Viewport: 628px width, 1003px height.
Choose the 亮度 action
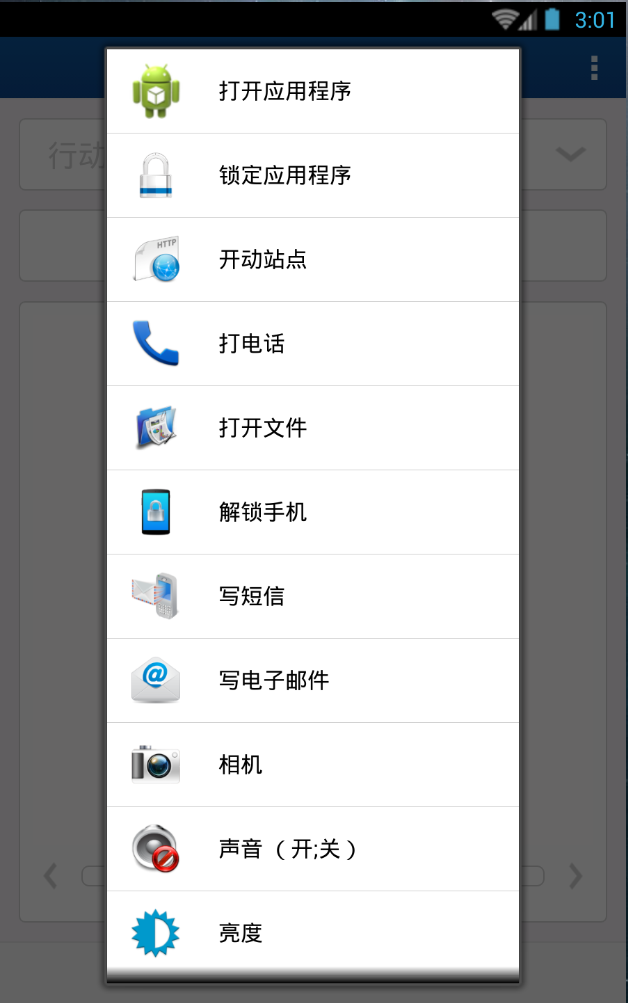(312, 933)
